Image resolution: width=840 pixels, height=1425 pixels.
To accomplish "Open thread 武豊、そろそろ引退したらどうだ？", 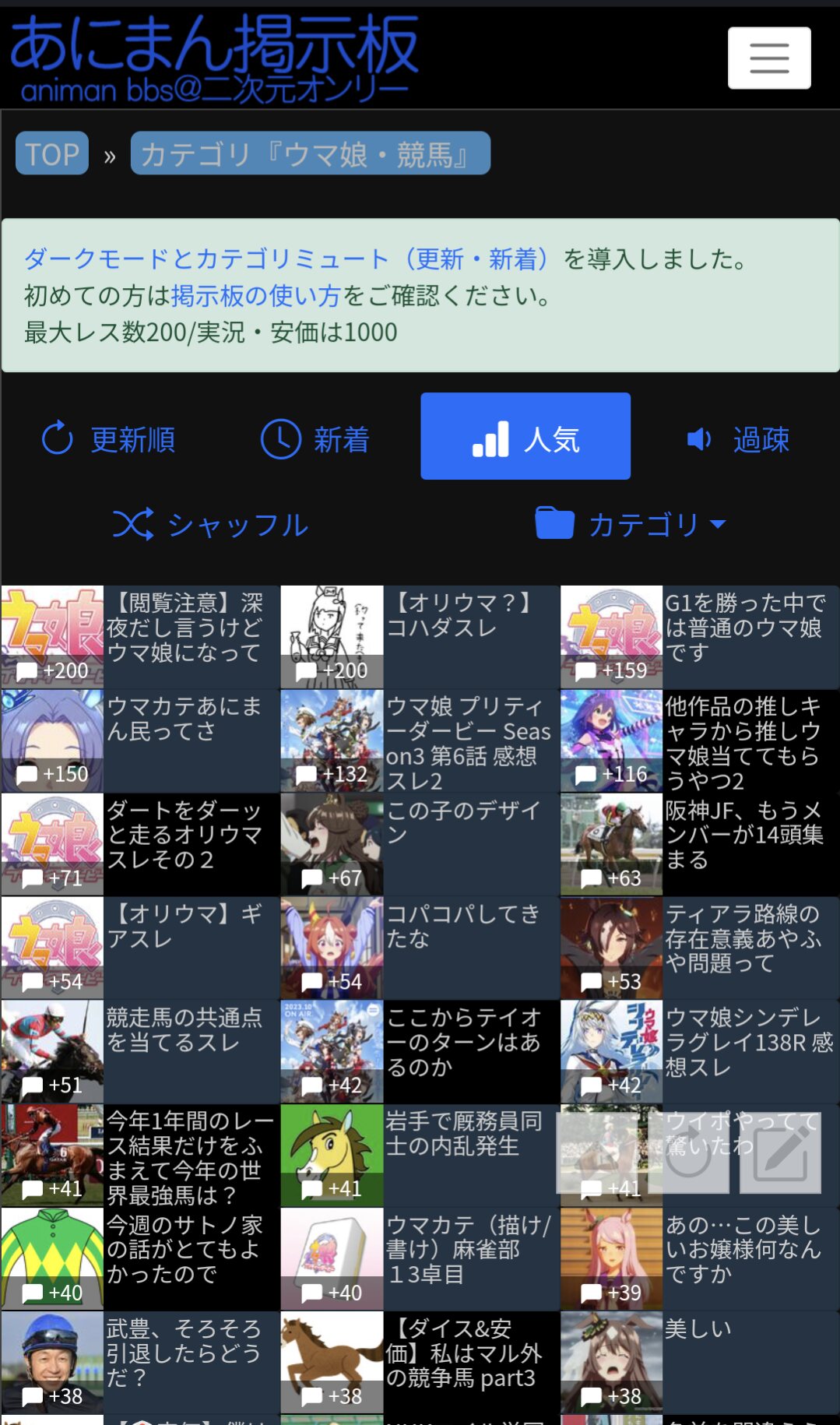I will 140,1362.
